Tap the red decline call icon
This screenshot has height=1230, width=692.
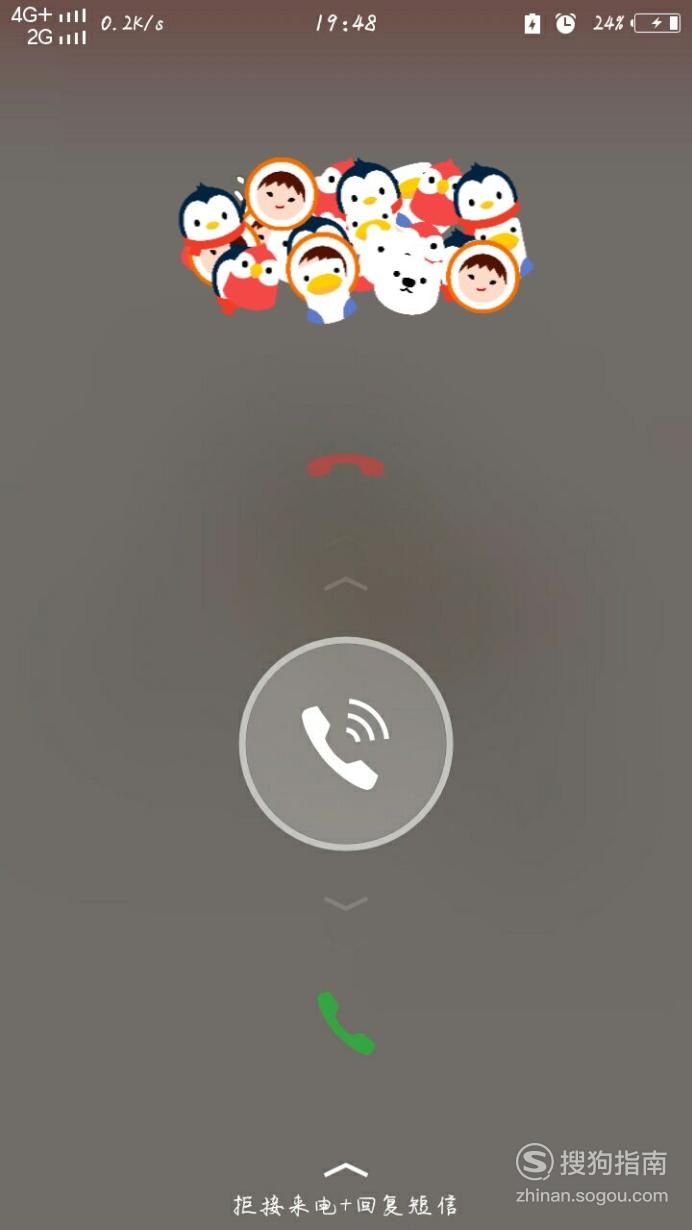tap(346, 465)
